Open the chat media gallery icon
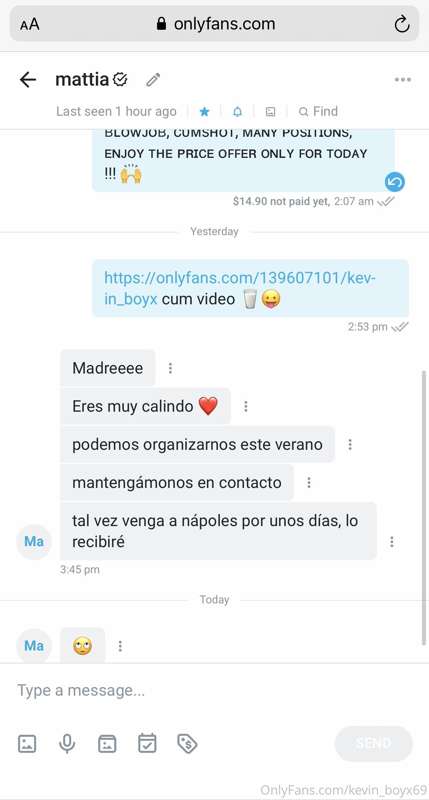 270,111
